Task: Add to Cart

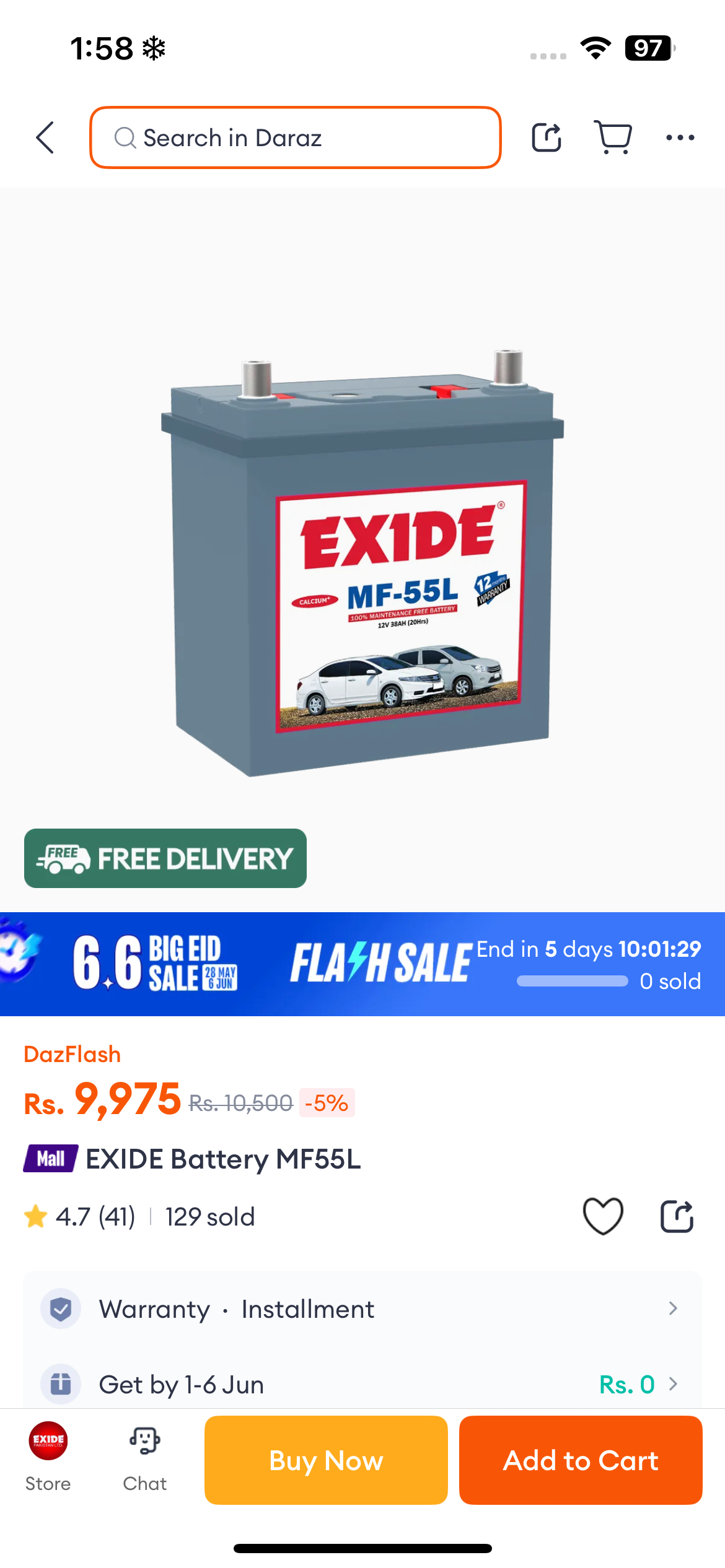Action: pyautogui.click(x=581, y=1460)
